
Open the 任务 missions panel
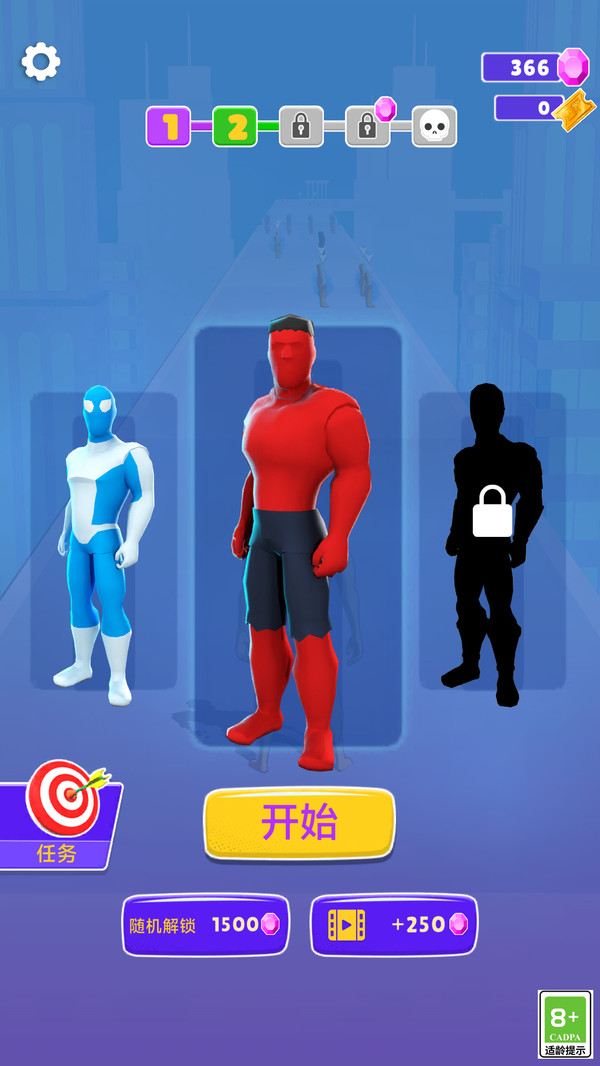[x=60, y=818]
